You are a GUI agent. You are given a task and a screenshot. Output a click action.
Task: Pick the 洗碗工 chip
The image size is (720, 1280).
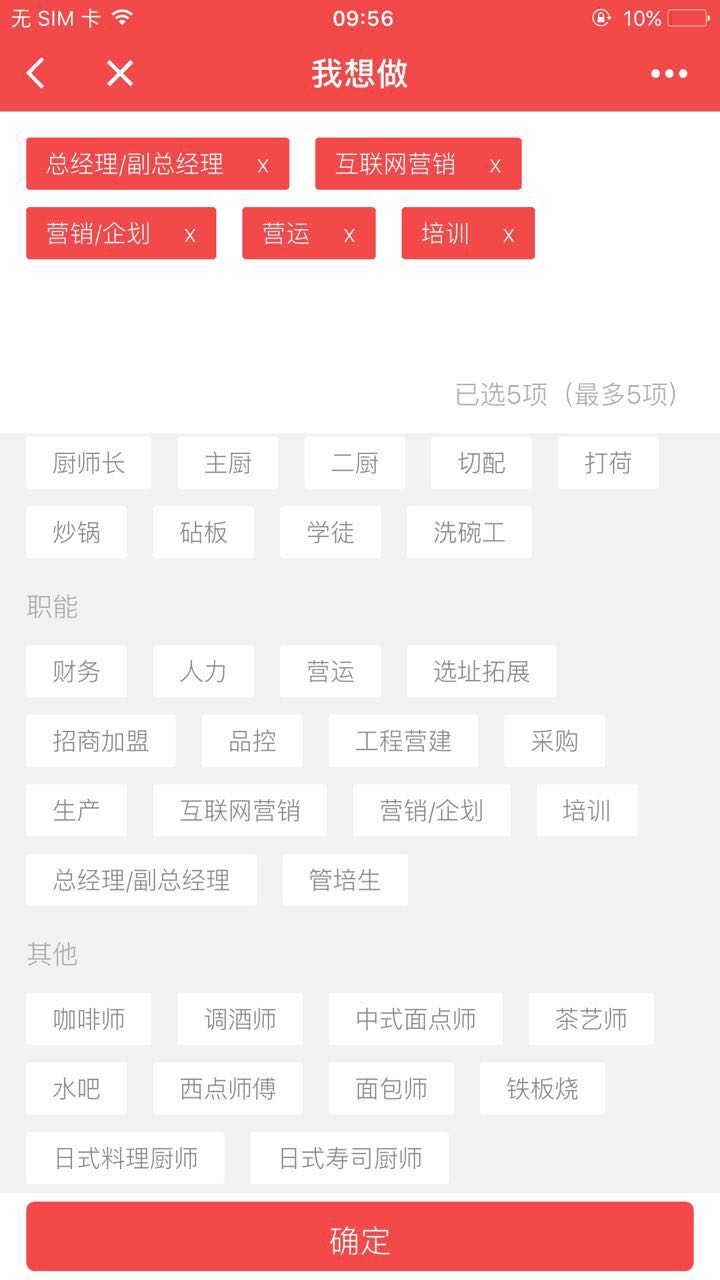469,532
